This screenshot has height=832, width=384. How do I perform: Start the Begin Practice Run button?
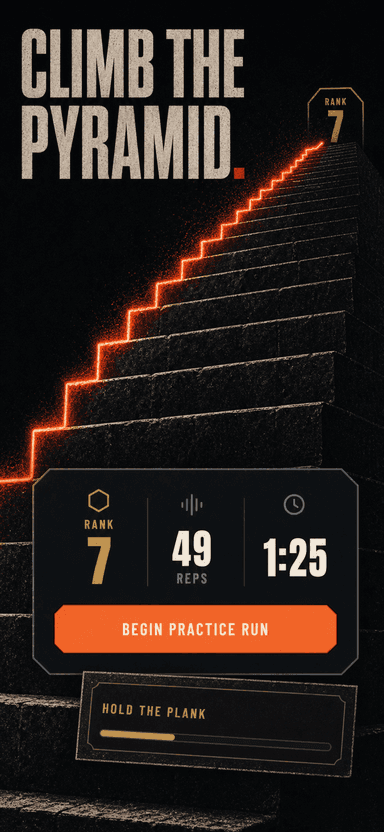pos(195,629)
